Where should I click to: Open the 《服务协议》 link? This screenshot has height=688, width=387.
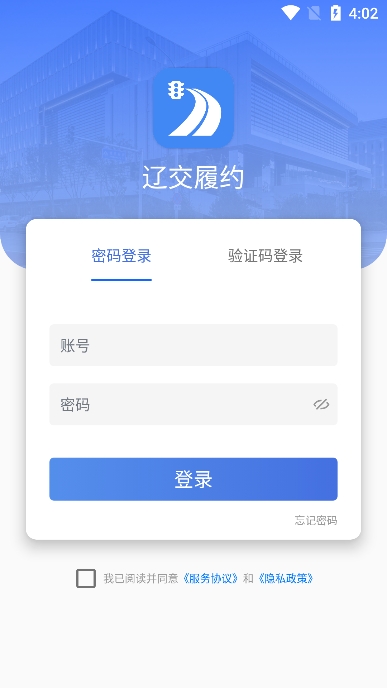(211, 578)
